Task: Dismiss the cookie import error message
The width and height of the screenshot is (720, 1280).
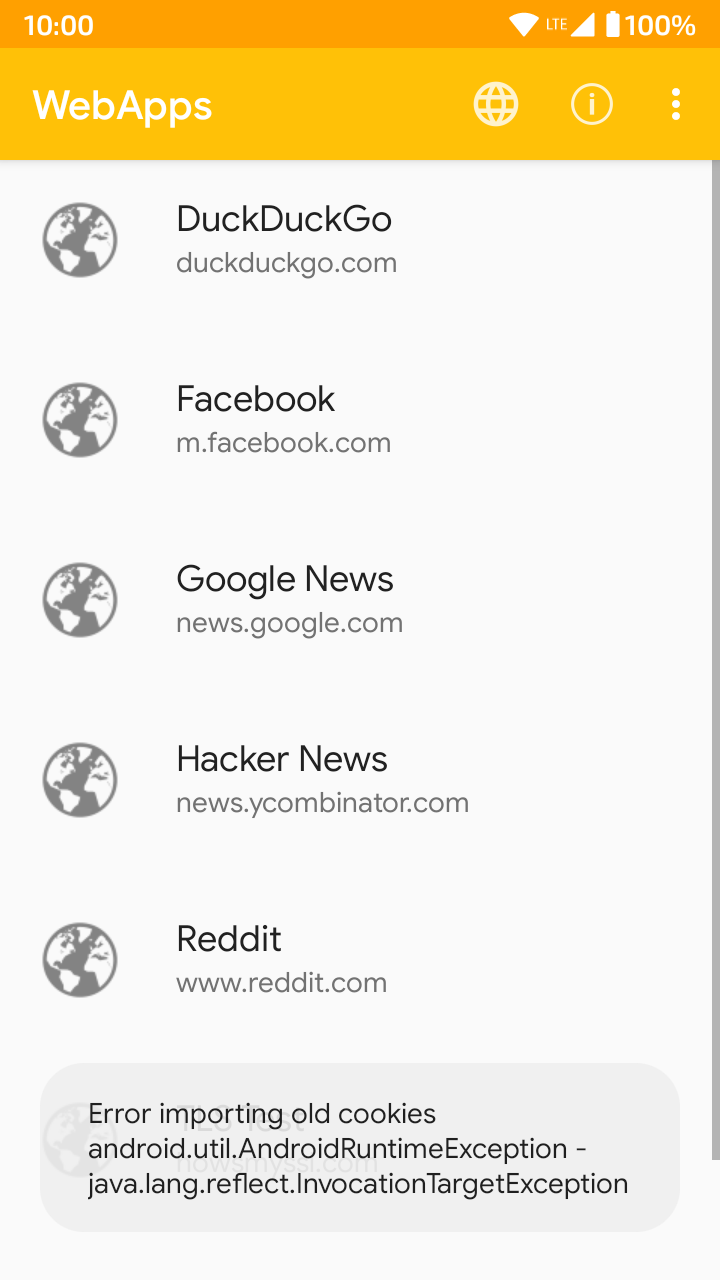Action: pyautogui.click(x=358, y=1148)
